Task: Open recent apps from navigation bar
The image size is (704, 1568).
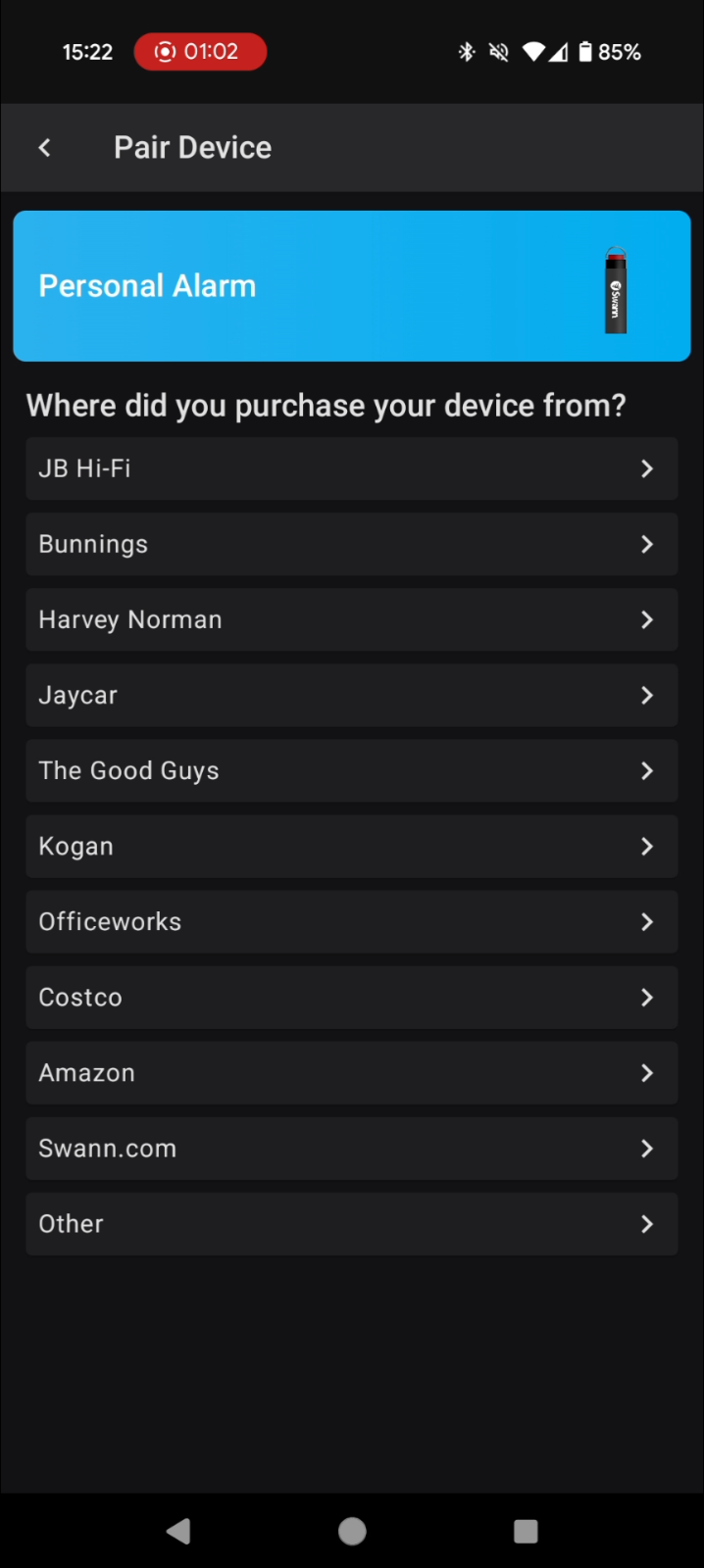Action: [526, 1531]
